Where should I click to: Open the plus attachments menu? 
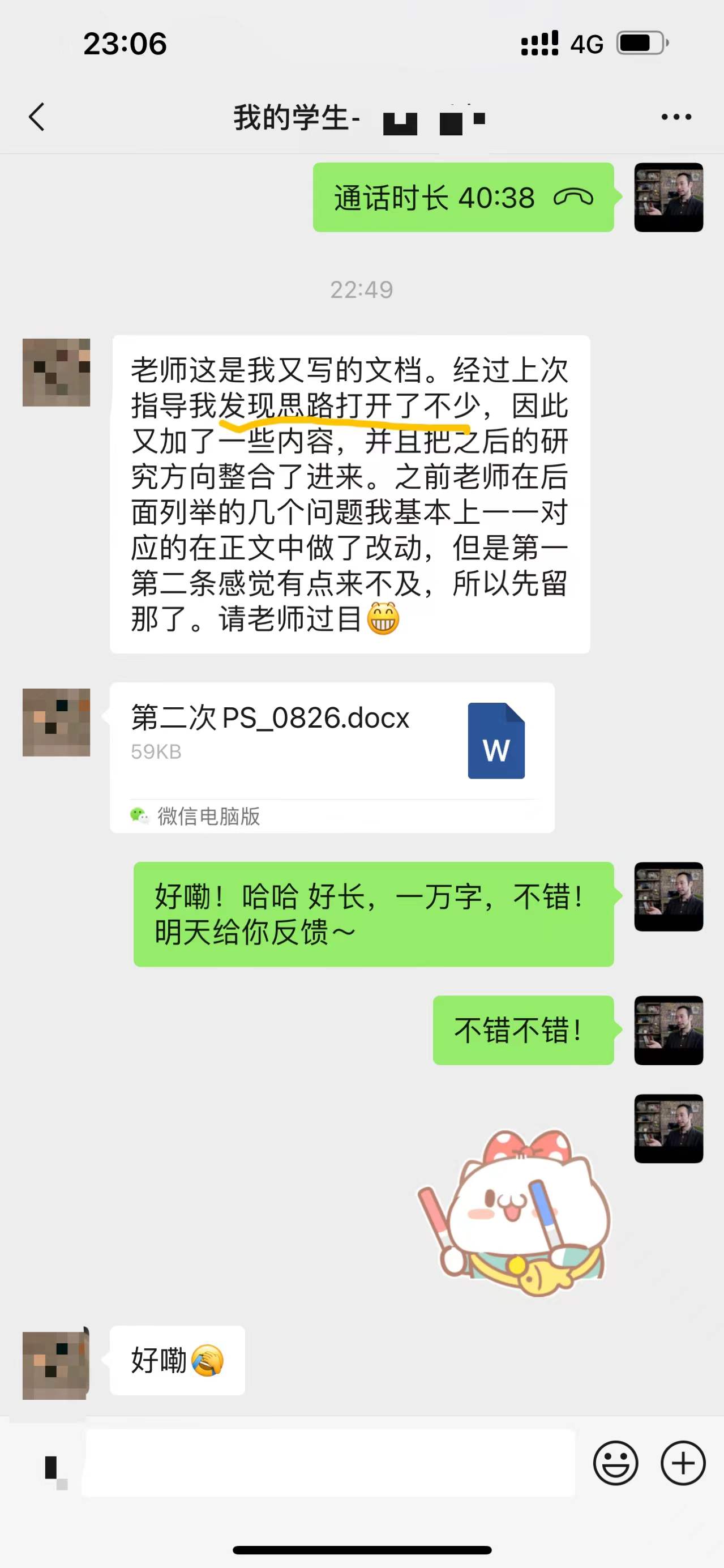683,1463
